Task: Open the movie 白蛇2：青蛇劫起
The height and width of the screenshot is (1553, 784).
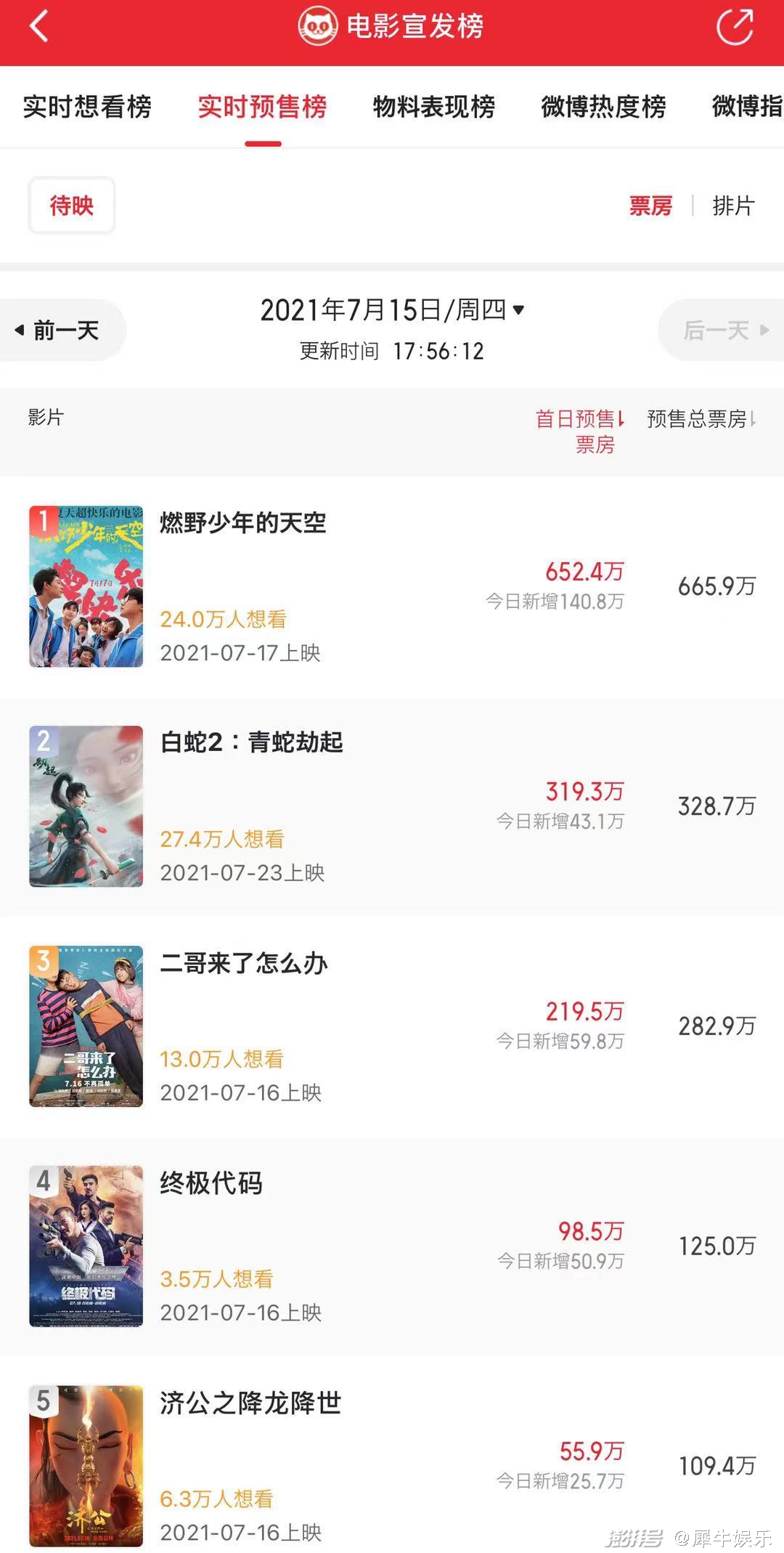Action: click(x=251, y=742)
